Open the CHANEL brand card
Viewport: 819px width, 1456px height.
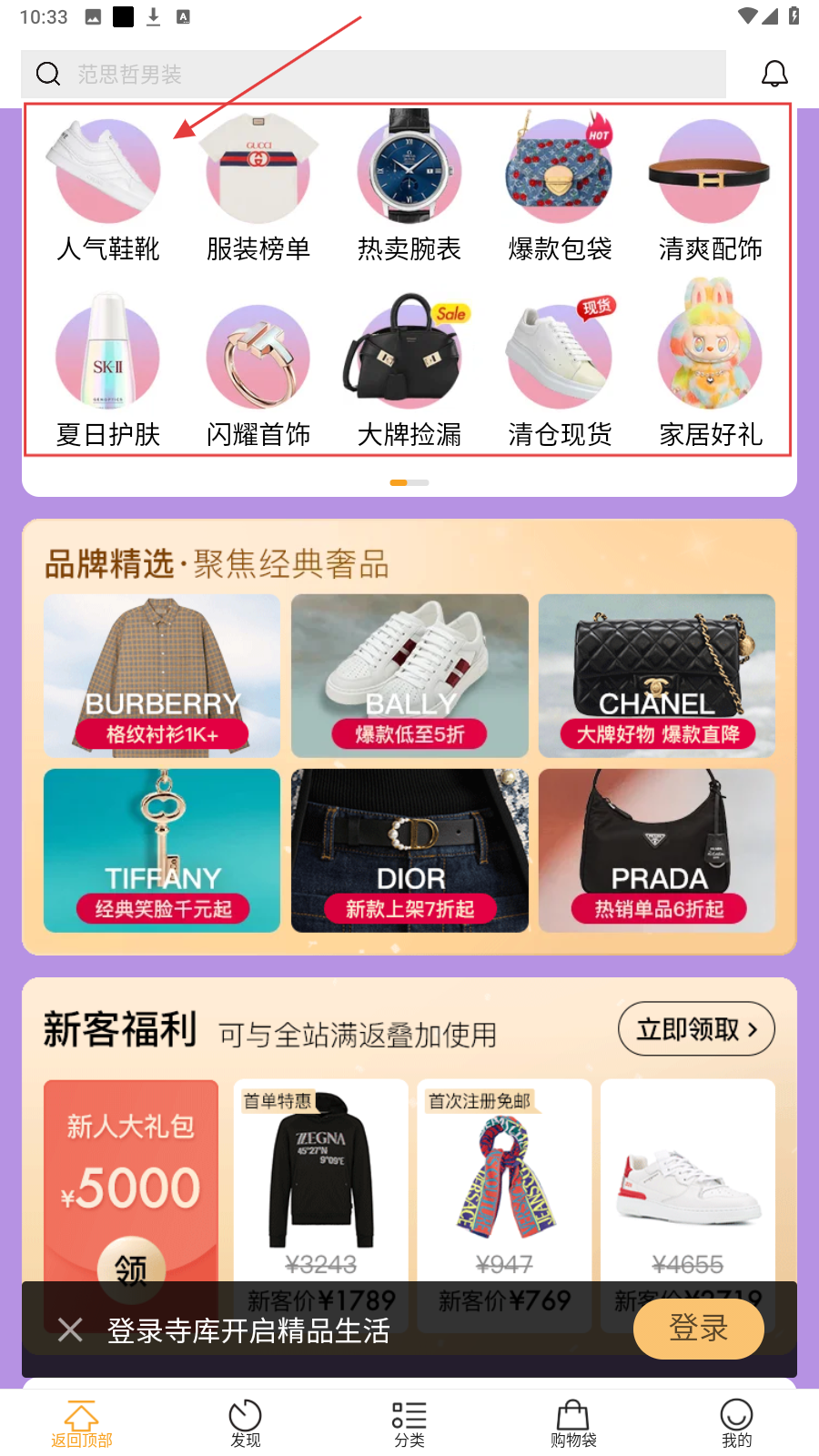(656, 675)
